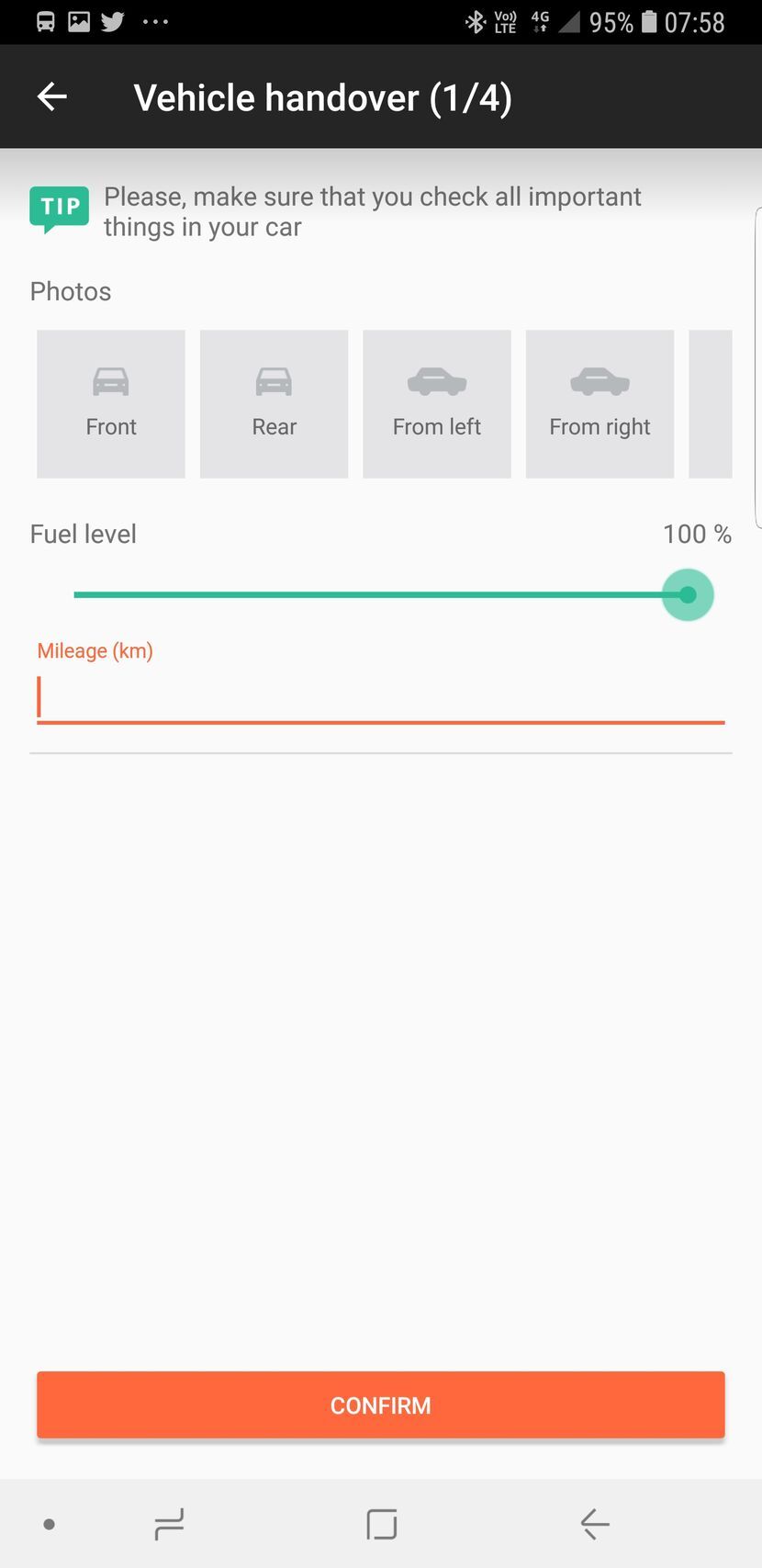Screen dimensions: 762x1568
Task: Tap the home navigation button
Action: [380, 1523]
